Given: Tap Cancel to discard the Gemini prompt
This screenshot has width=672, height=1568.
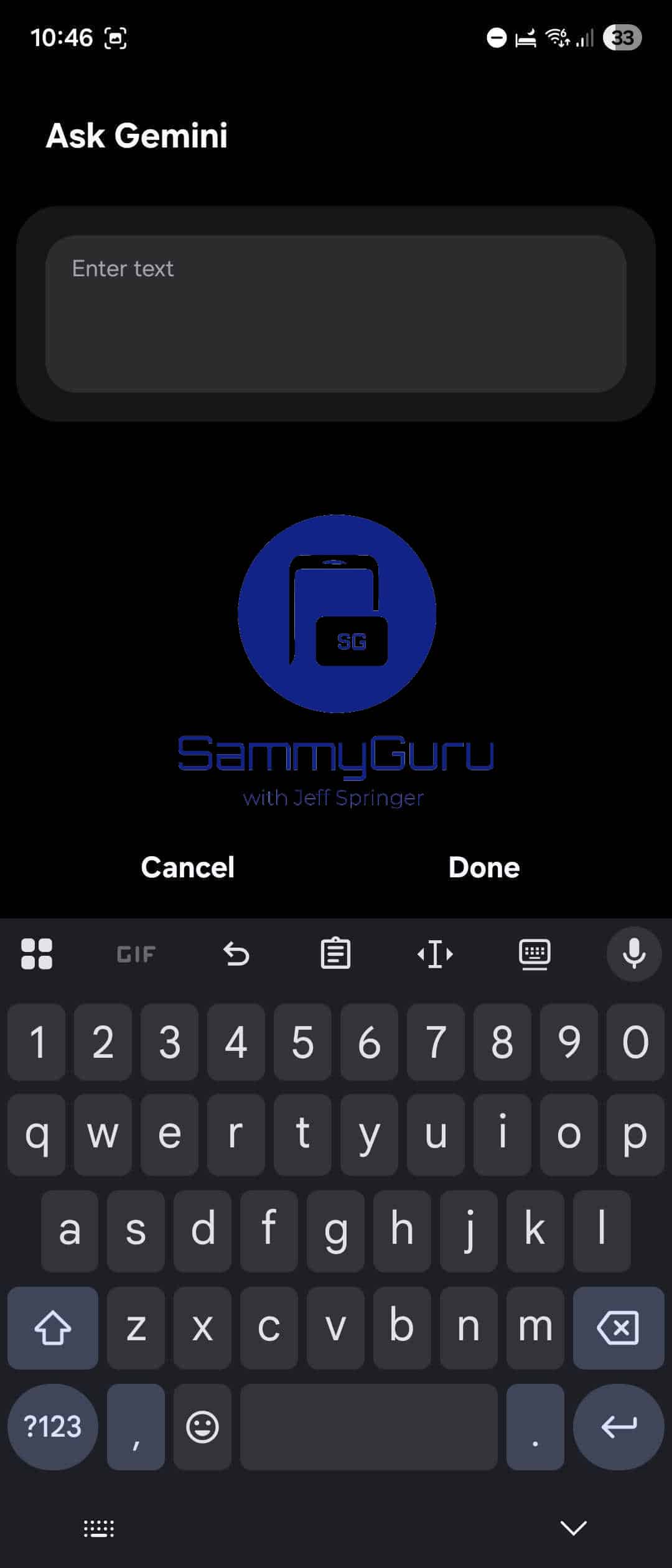Looking at the screenshot, I should coord(187,867).
